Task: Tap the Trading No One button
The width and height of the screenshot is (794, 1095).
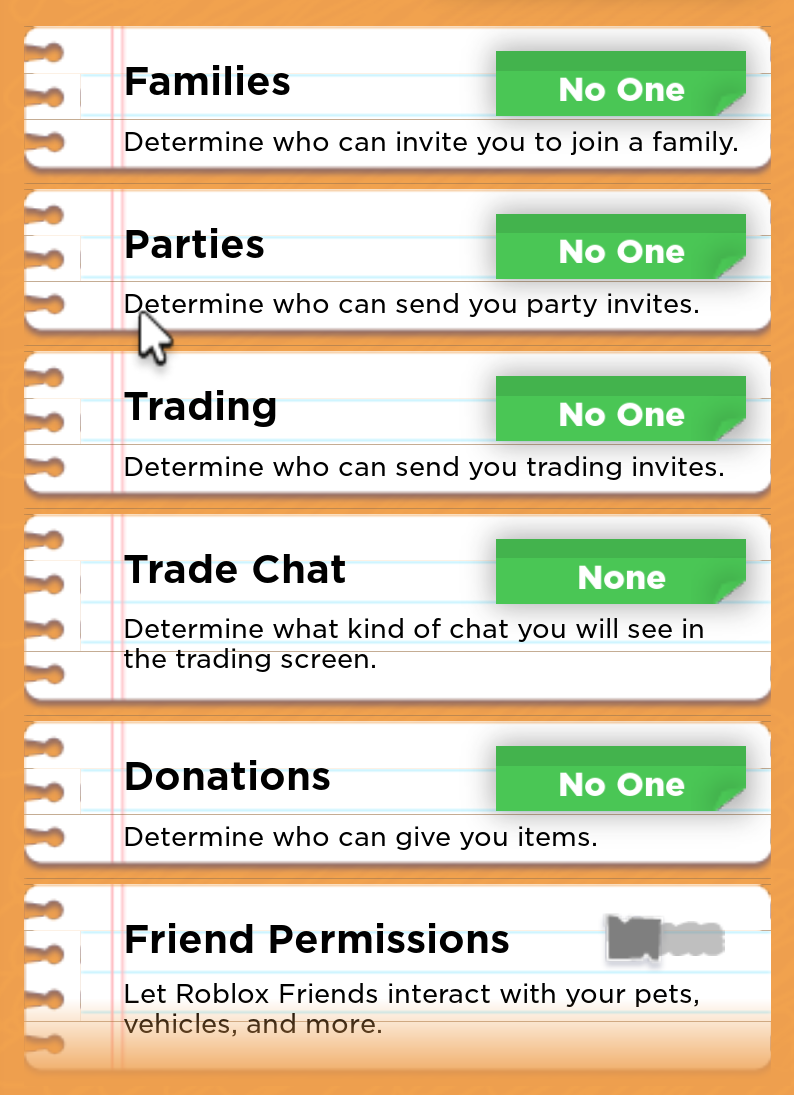Action: click(621, 409)
